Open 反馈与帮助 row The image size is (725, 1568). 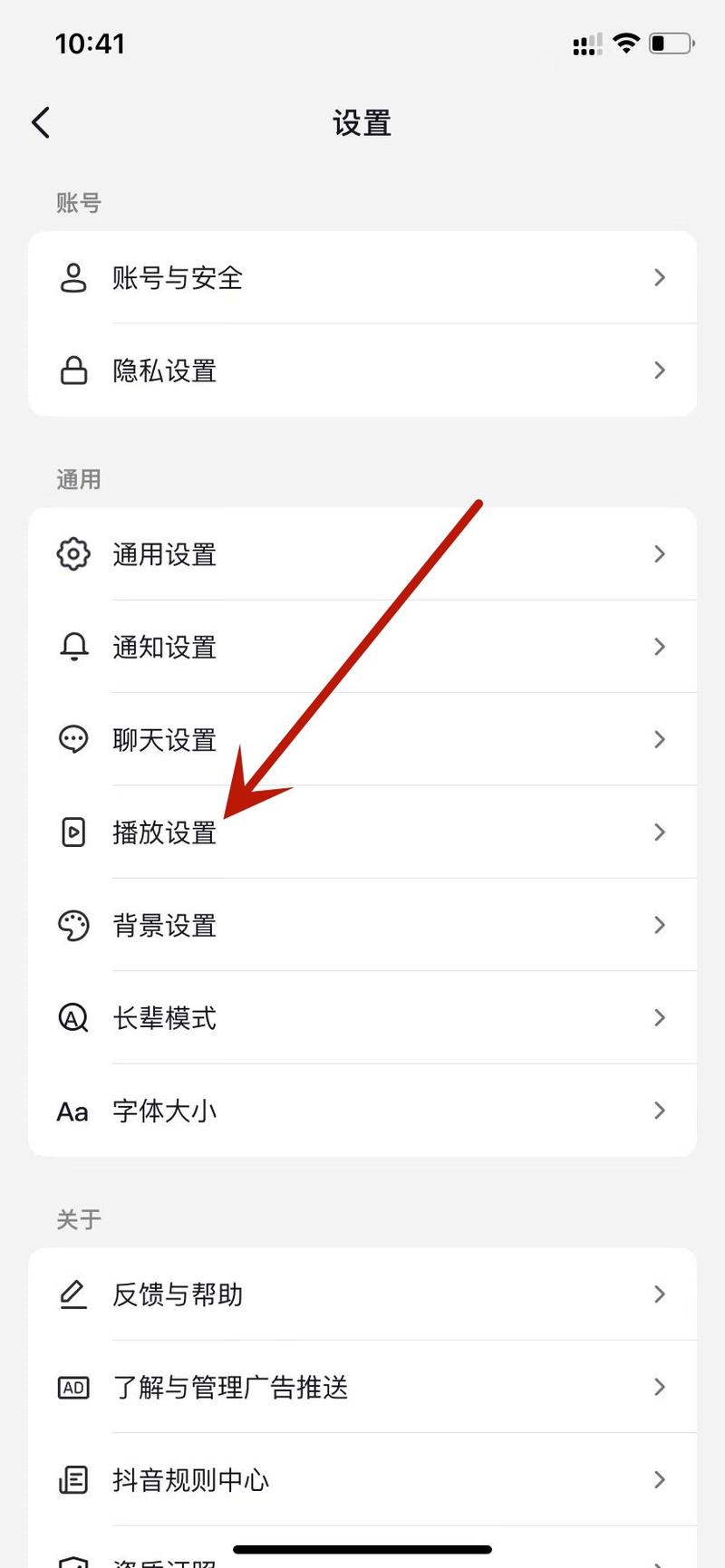362,1294
